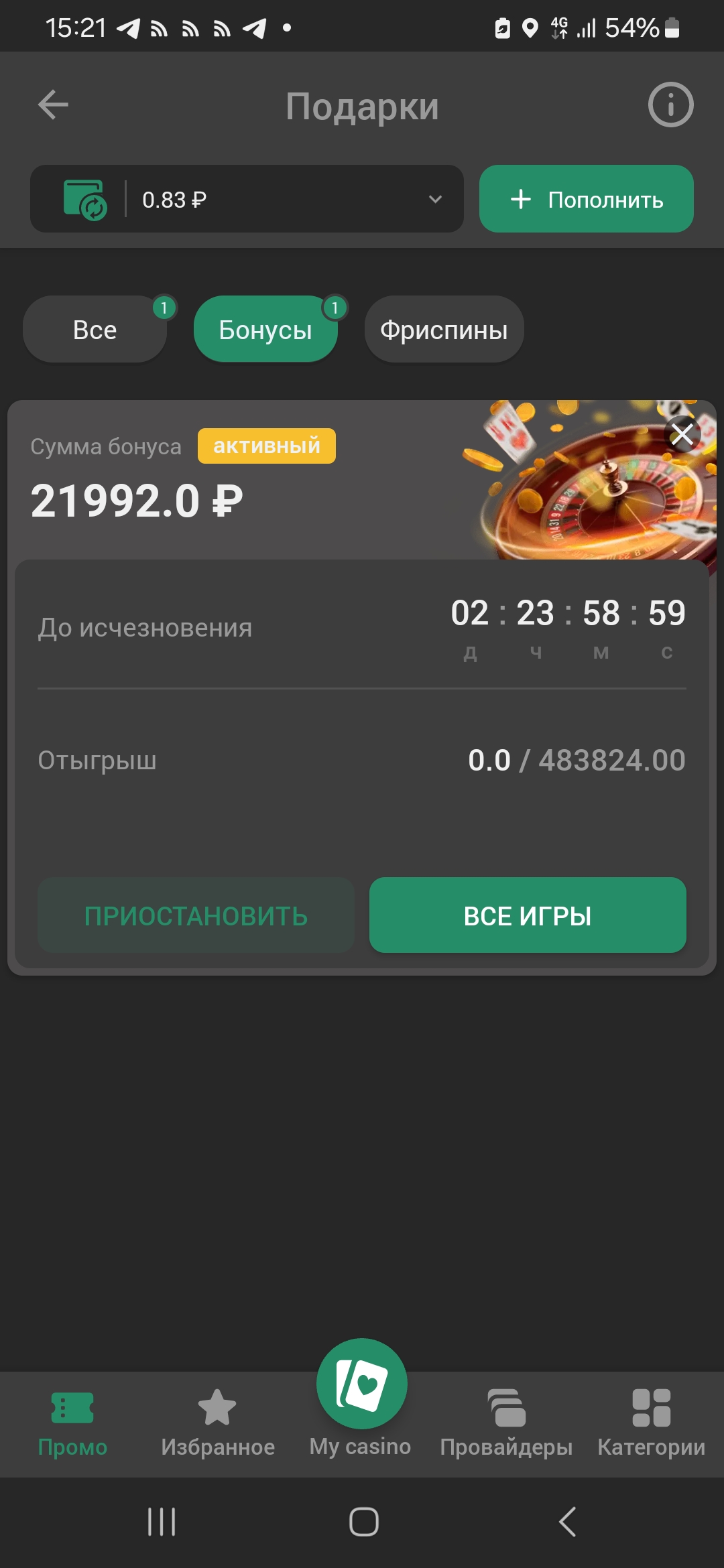Tap the ПРИОСТАНОВИТЬ button
The image size is (724, 1568).
point(196,915)
